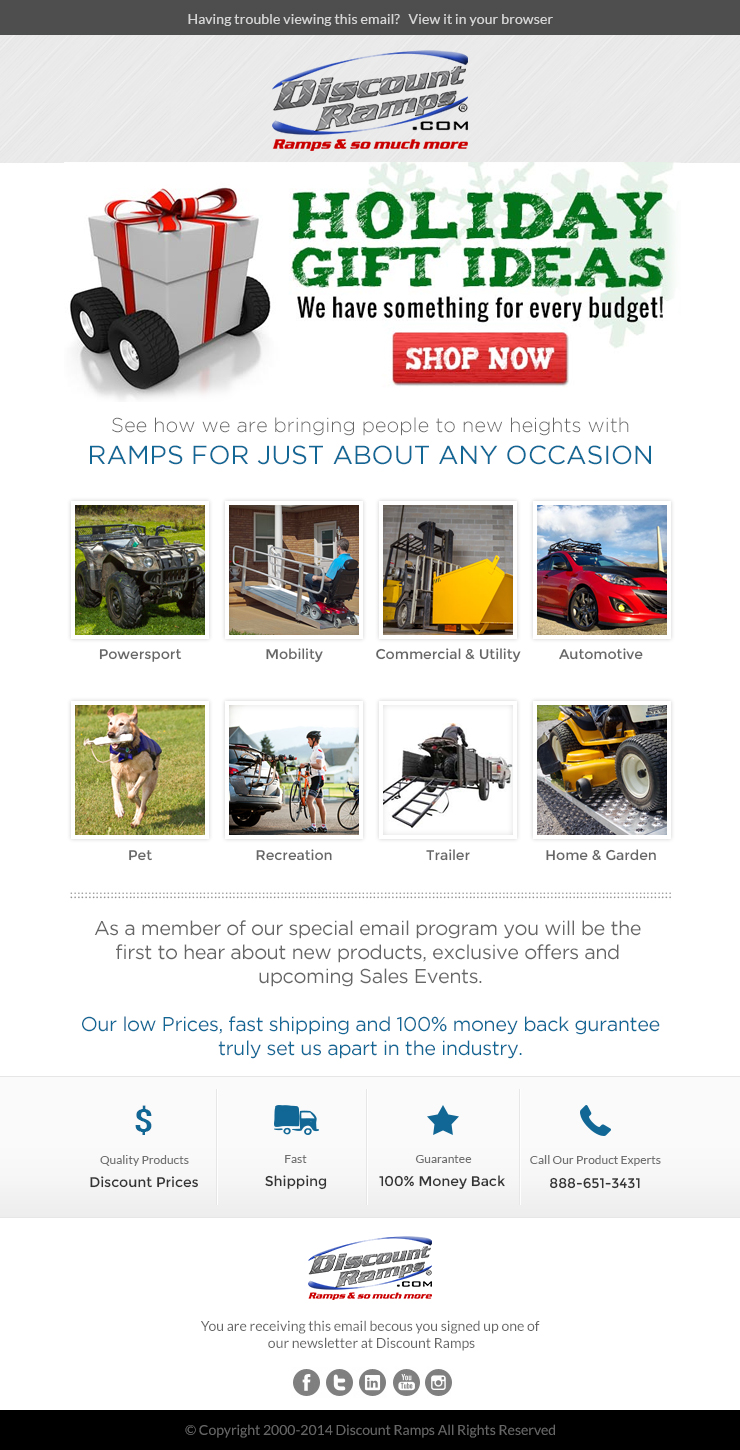740x1450 pixels.
Task: Open the Facebook social icon
Action: pyautogui.click(x=306, y=1382)
